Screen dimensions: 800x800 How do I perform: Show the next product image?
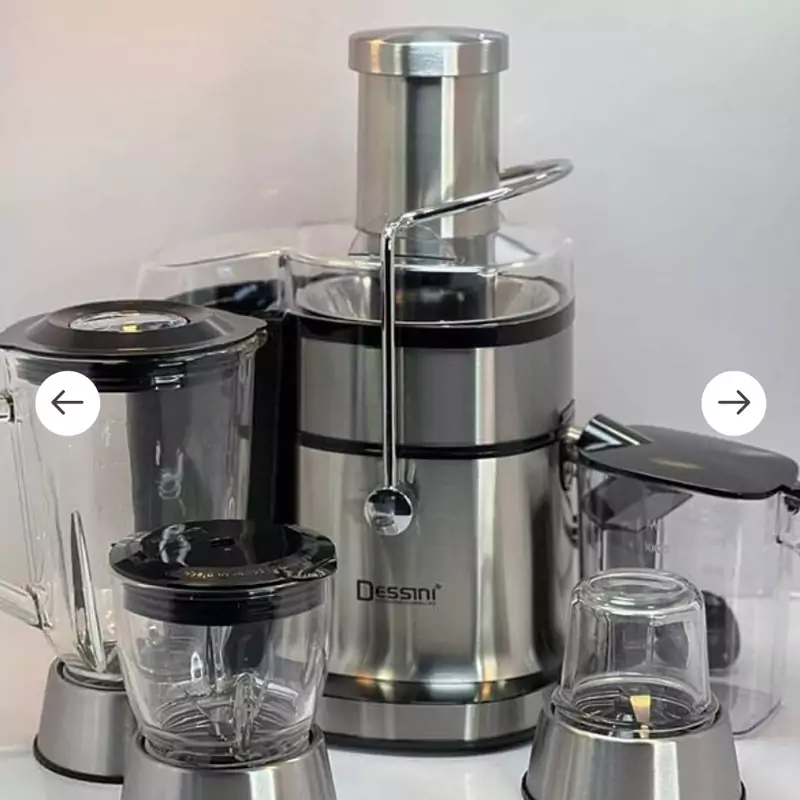click(x=733, y=403)
